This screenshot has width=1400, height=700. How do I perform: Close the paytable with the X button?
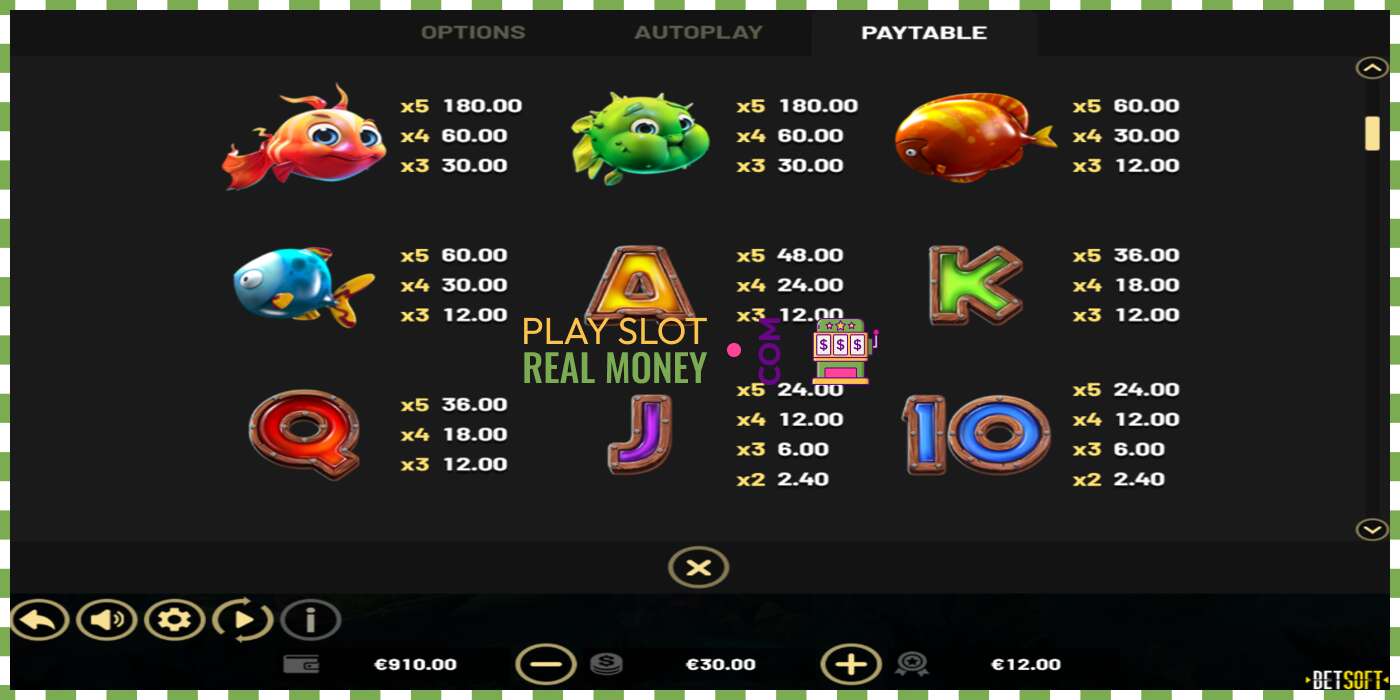(x=699, y=568)
